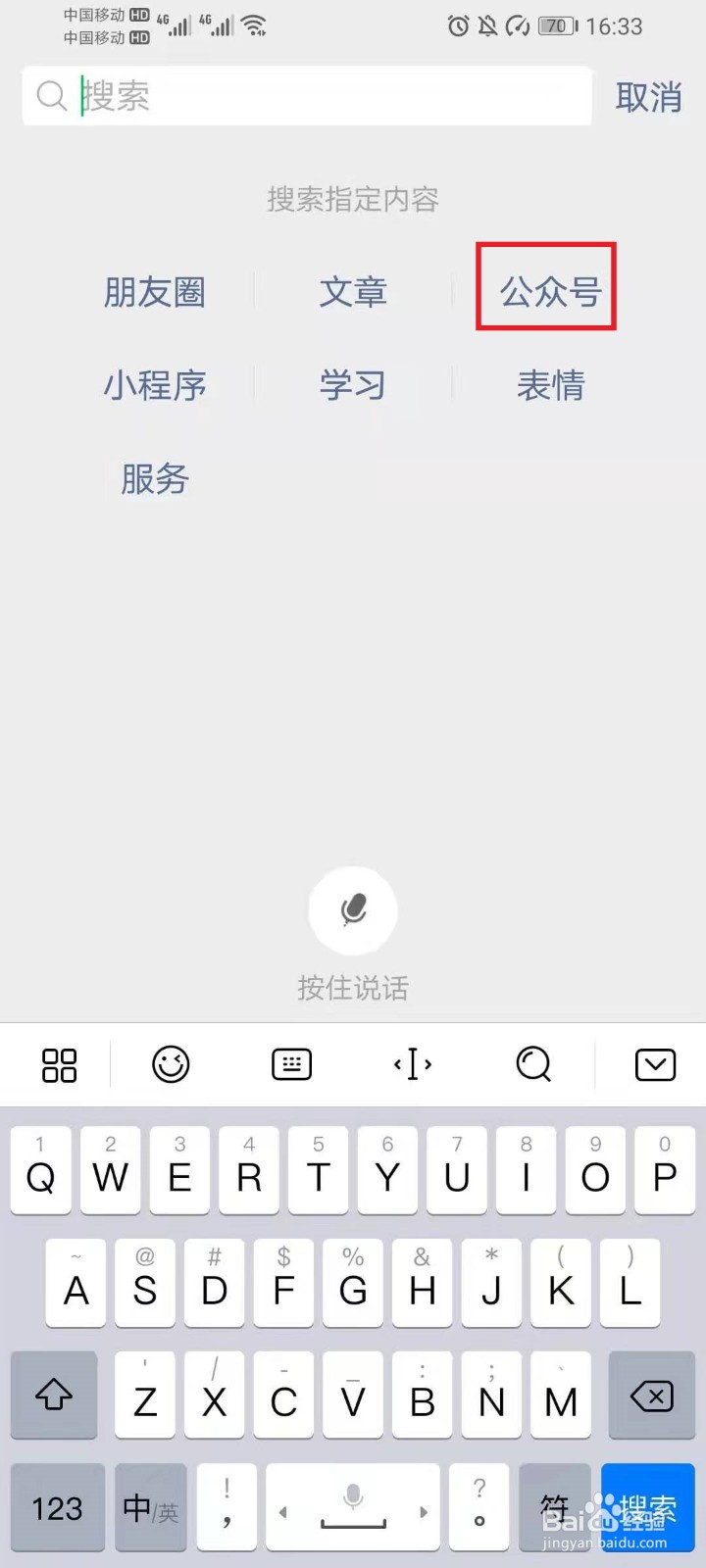
Task: Switch keyboard layout via keyboard icon
Action: (291, 1064)
